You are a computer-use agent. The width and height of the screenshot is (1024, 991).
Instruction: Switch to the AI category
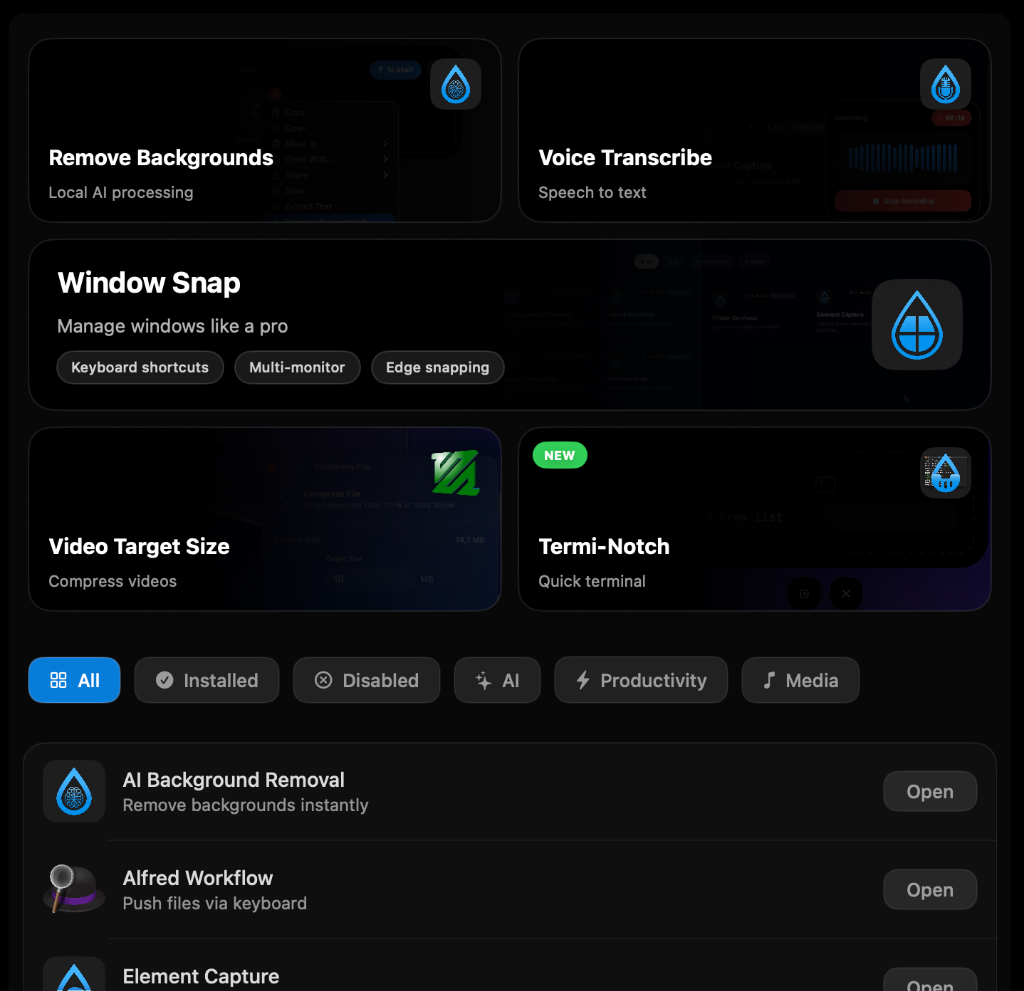coord(497,680)
